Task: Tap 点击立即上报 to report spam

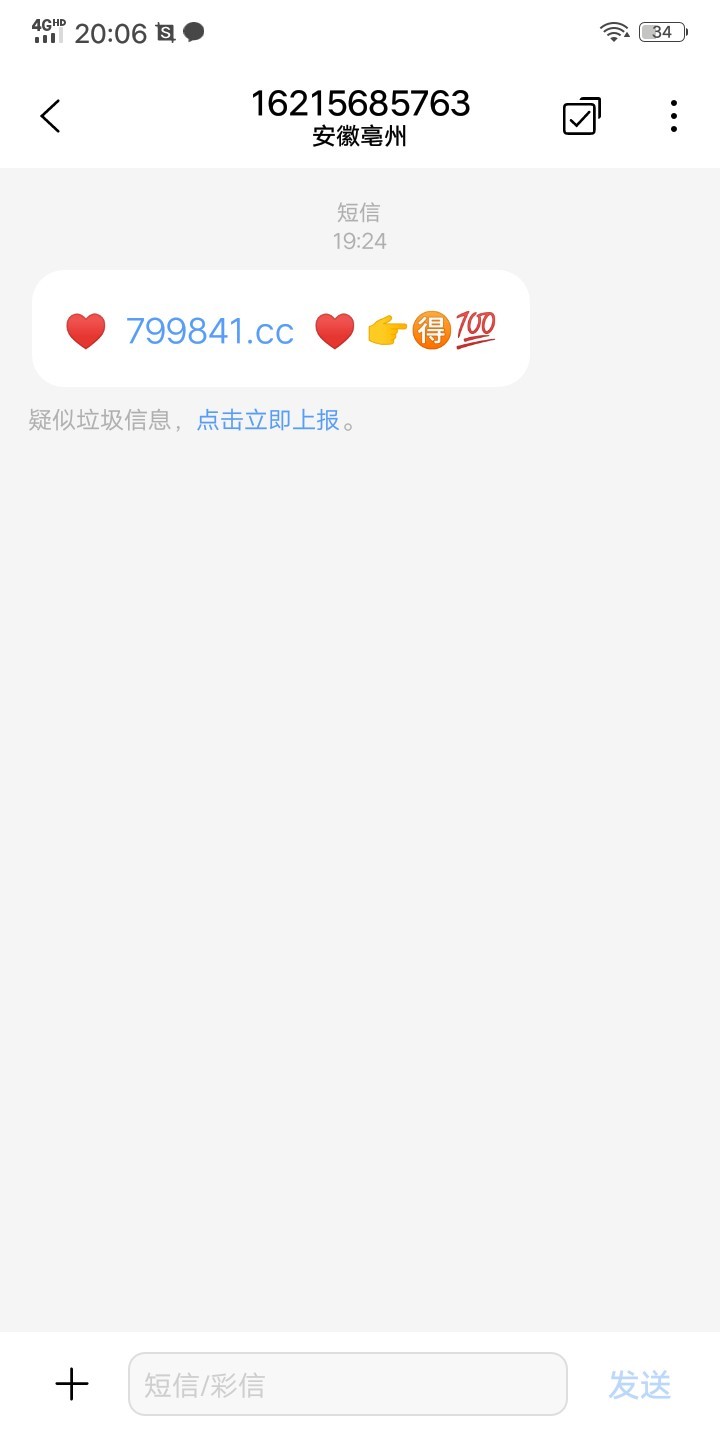Action: pos(268,420)
